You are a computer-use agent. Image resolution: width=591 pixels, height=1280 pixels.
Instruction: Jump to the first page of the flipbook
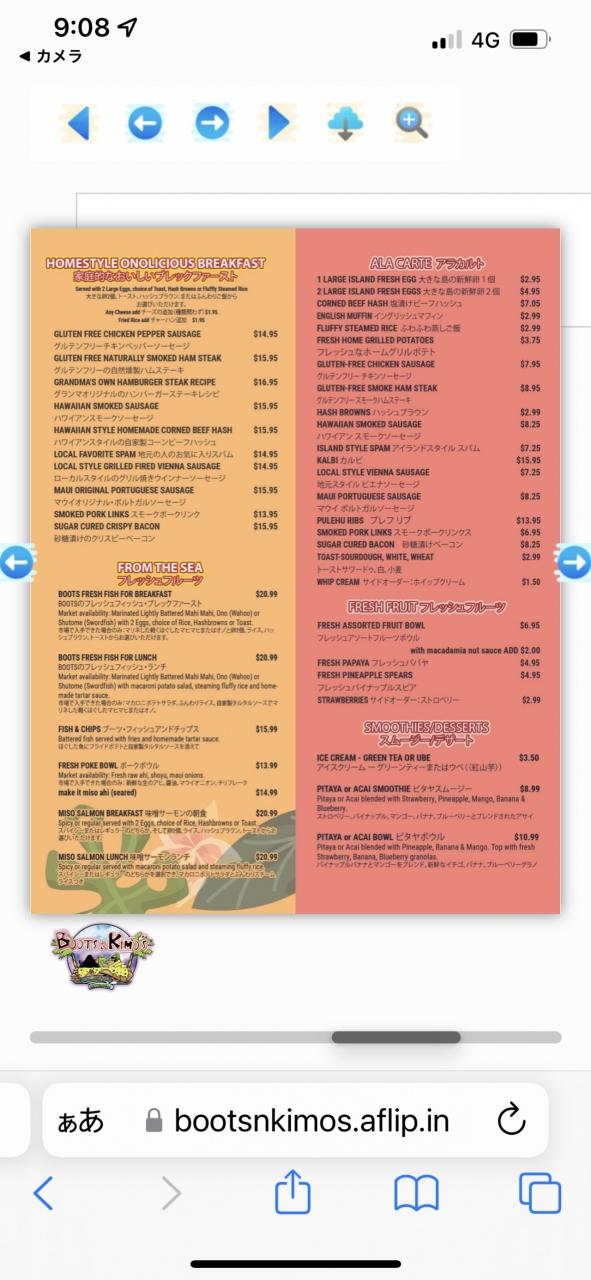point(77,123)
